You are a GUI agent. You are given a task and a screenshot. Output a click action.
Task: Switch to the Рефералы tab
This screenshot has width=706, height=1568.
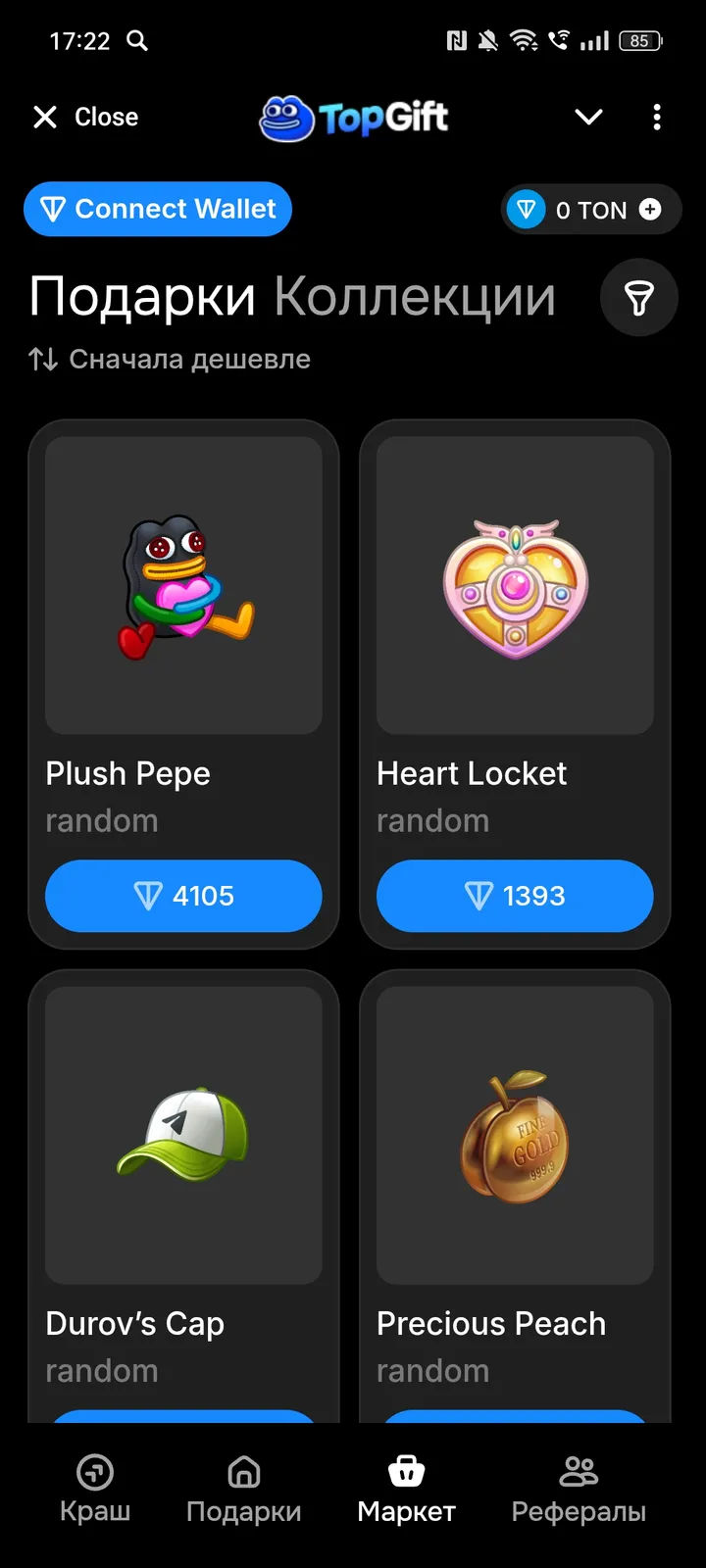(x=578, y=1490)
